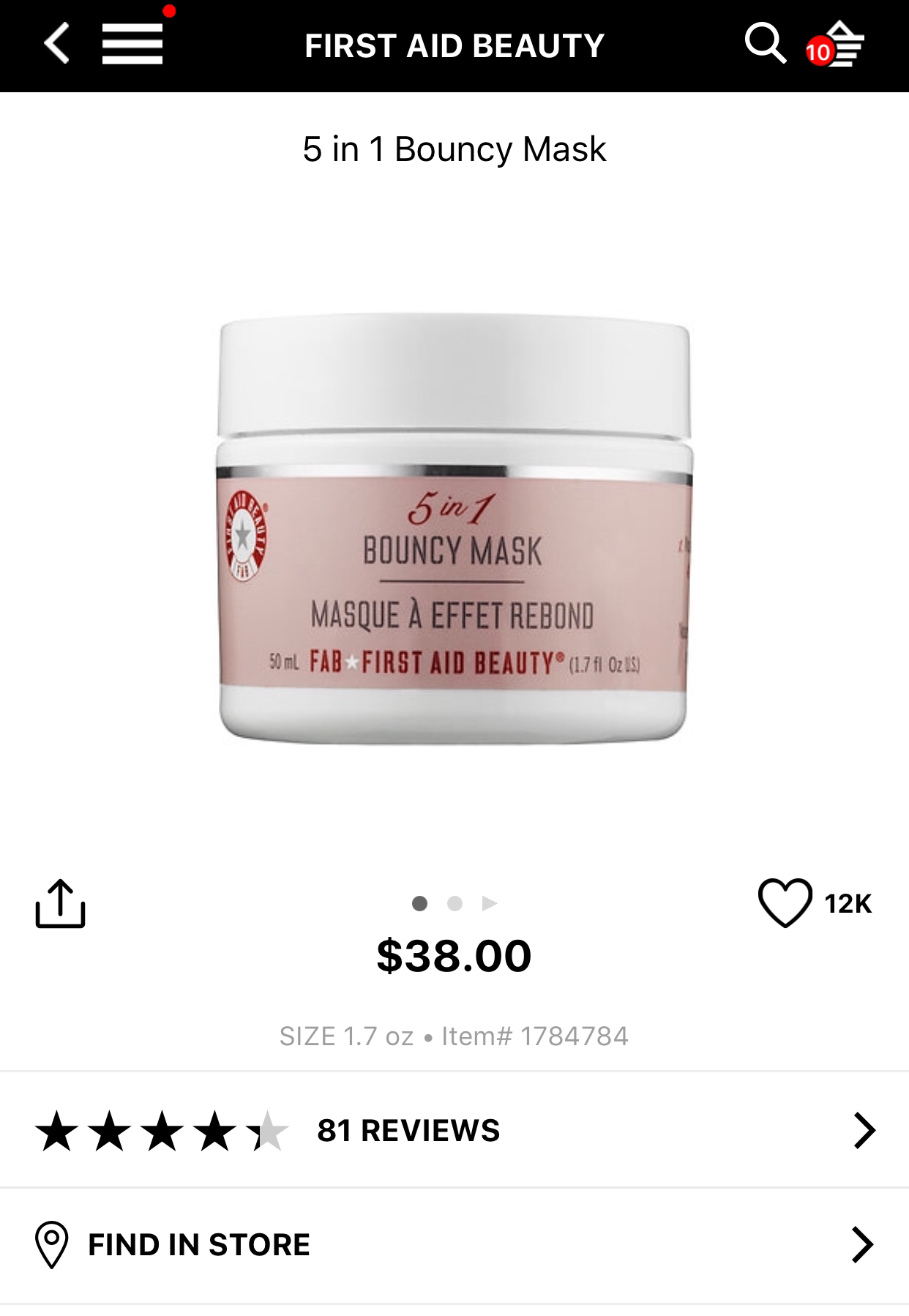This screenshot has width=909, height=1316.
Task: Open the hamburger menu
Action: click(132, 44)
